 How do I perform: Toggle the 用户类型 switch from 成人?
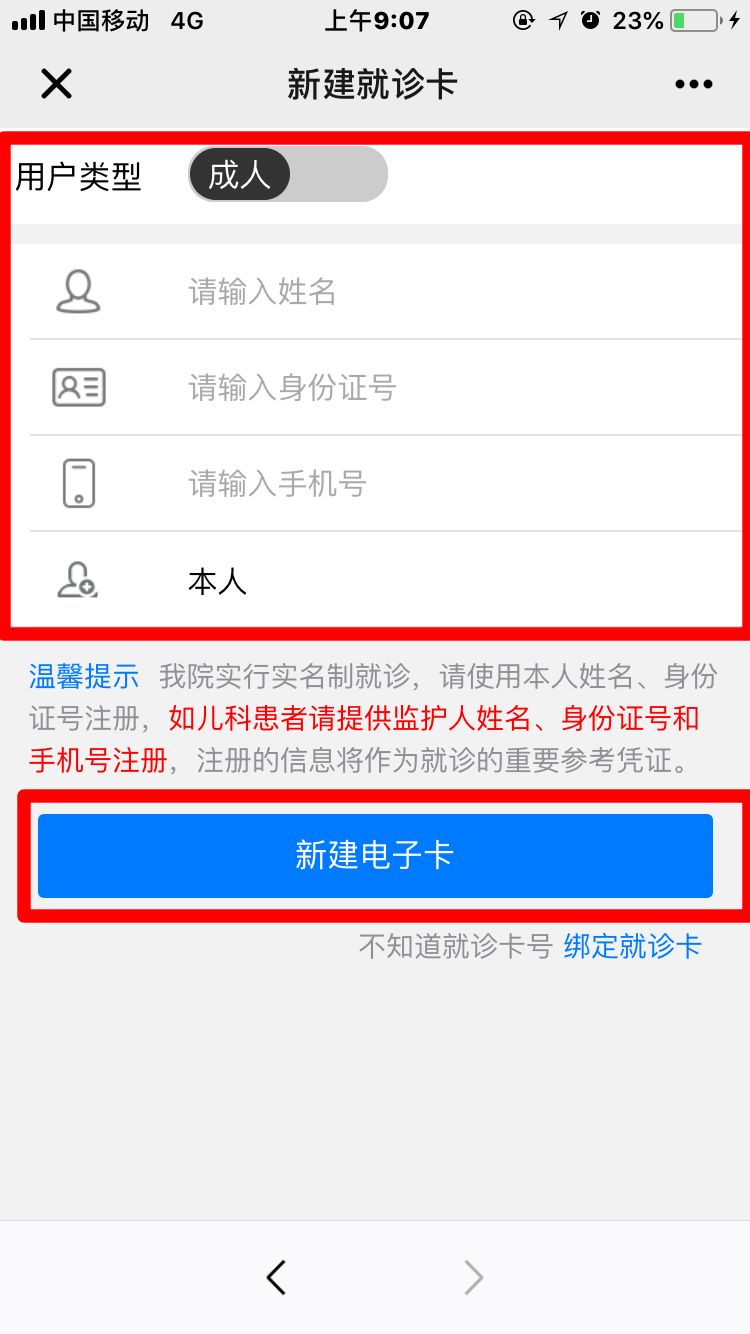(x=288, y=175)
